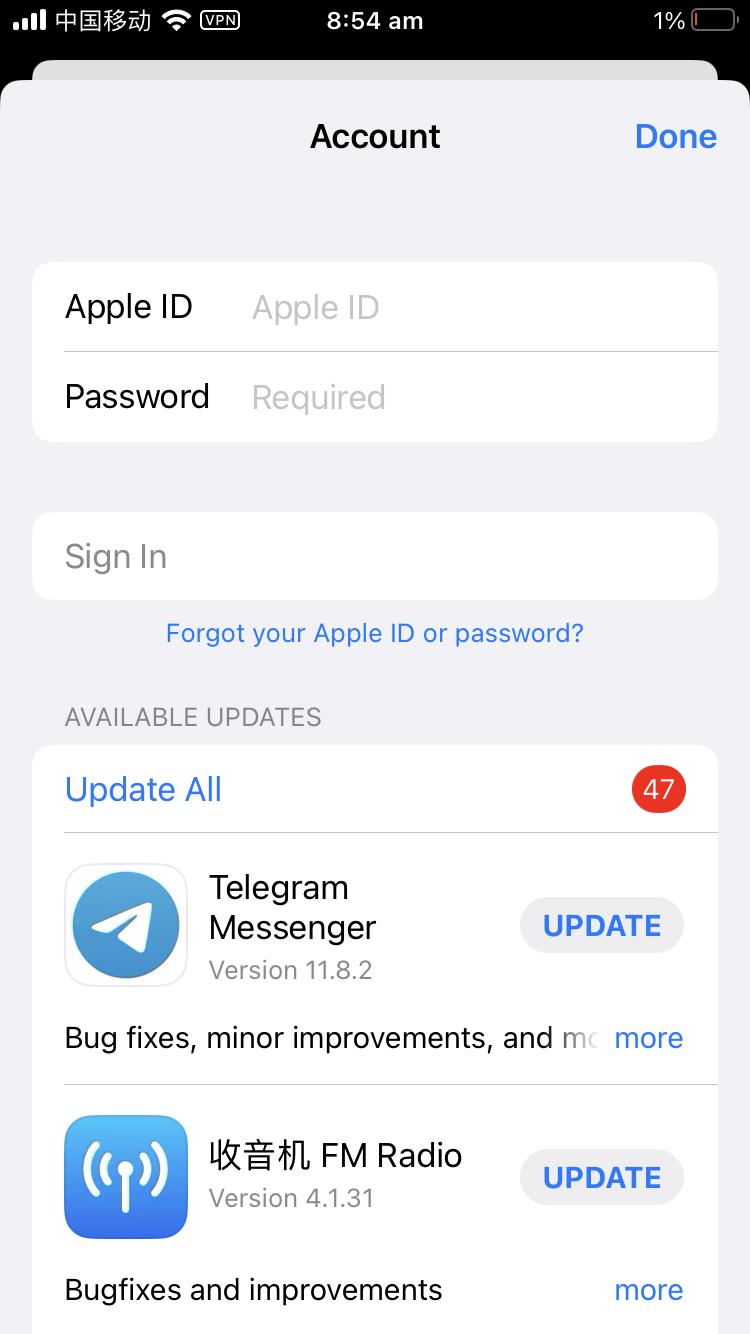Tap Update All to update every app
The image size is (750, 1334).
point(144,790)
